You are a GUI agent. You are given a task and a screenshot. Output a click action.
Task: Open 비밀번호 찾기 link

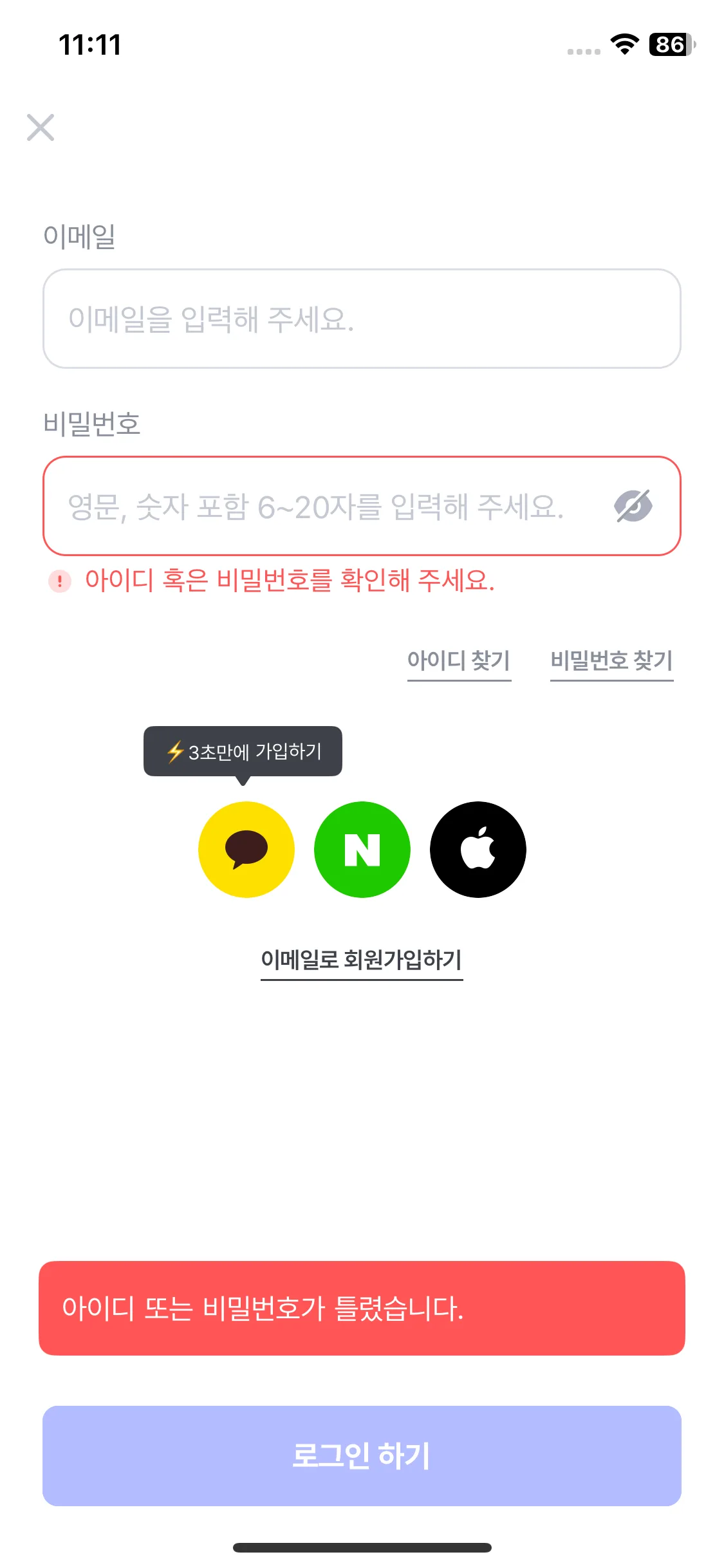pos(611,661)
